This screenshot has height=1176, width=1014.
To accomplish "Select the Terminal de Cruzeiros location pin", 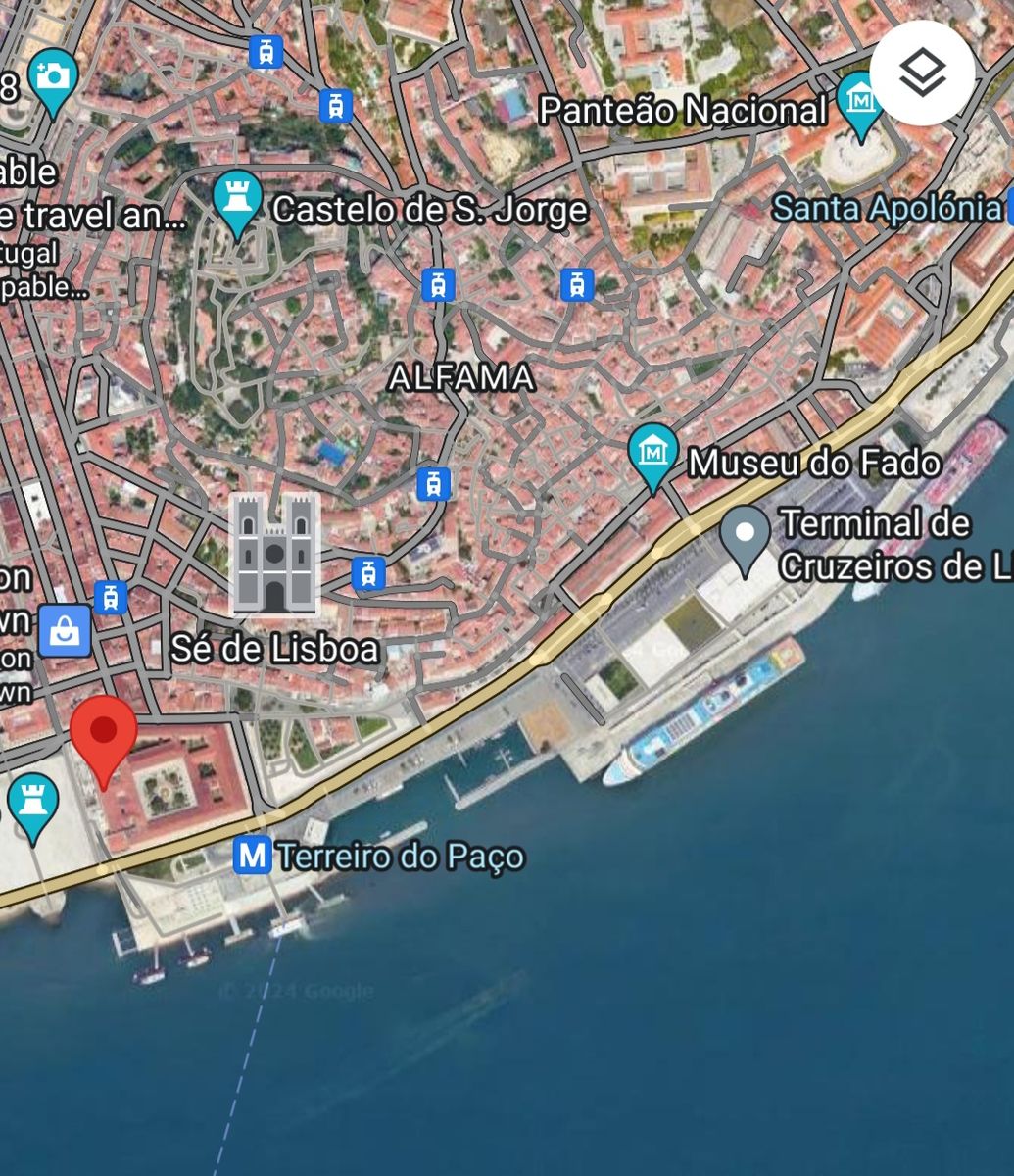I will click(746, 536).
